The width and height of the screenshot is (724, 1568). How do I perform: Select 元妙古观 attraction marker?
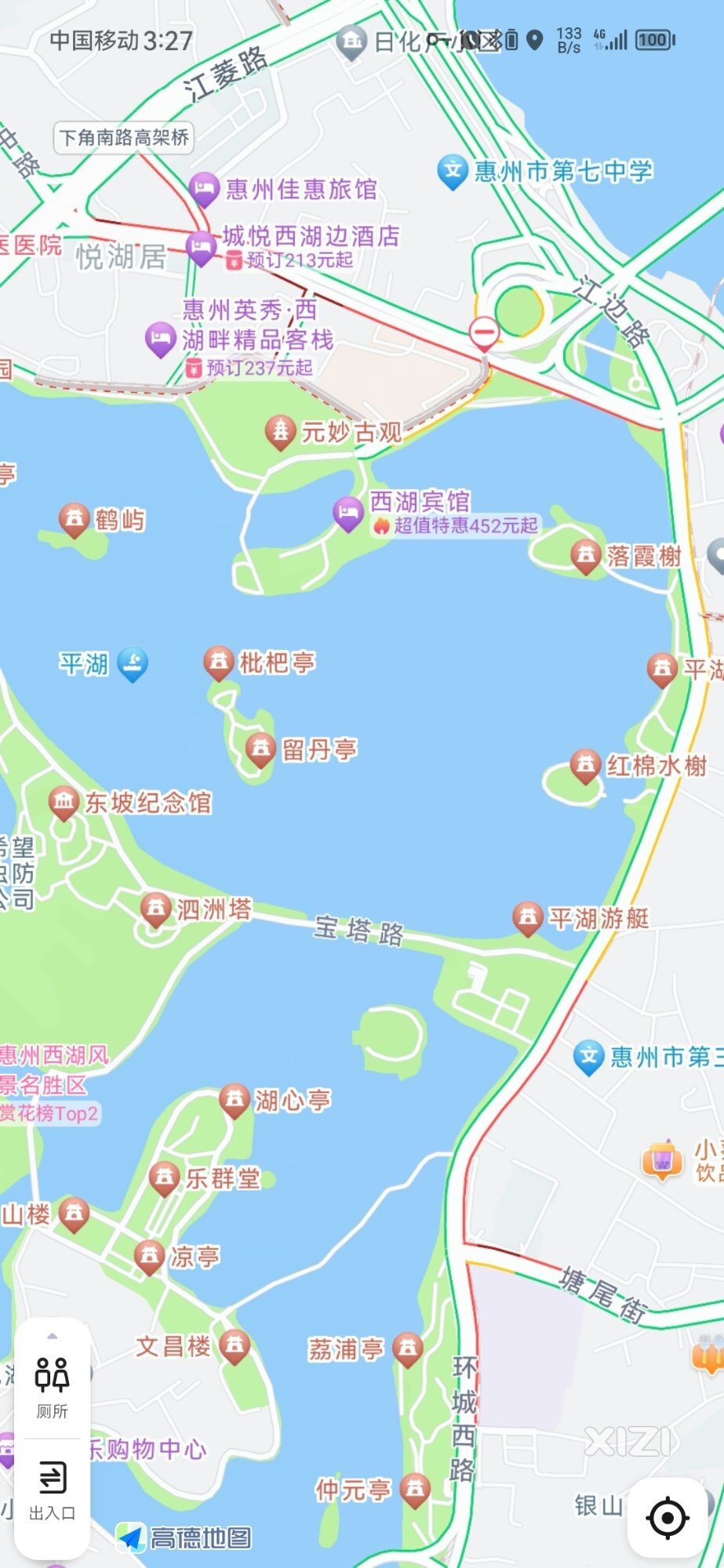280,430
